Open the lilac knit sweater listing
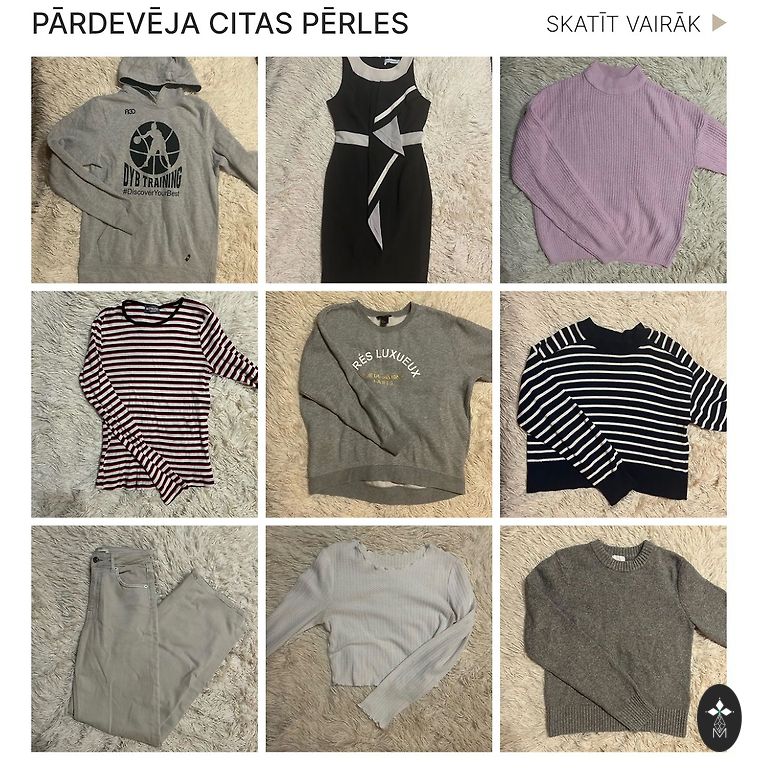This screenshot has height=768, width=758. click(613, 169)
